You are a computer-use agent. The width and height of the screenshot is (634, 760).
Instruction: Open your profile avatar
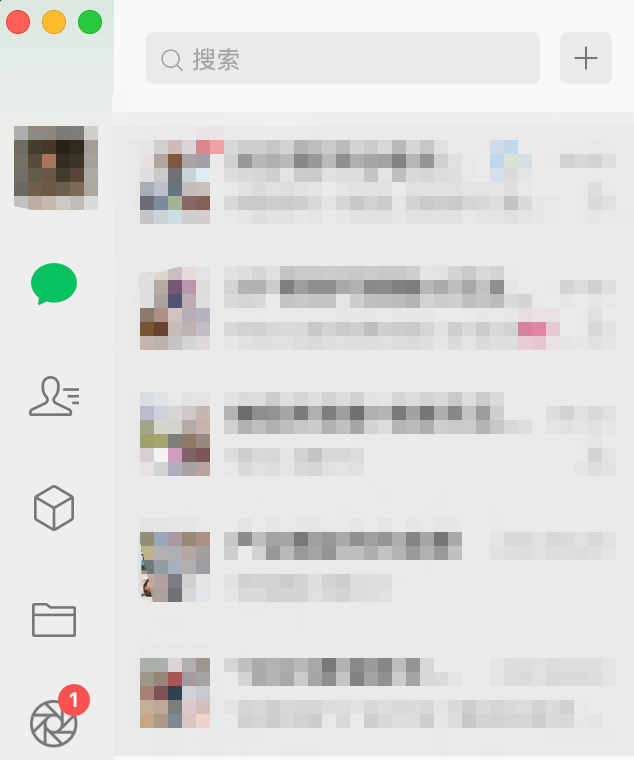56,167
